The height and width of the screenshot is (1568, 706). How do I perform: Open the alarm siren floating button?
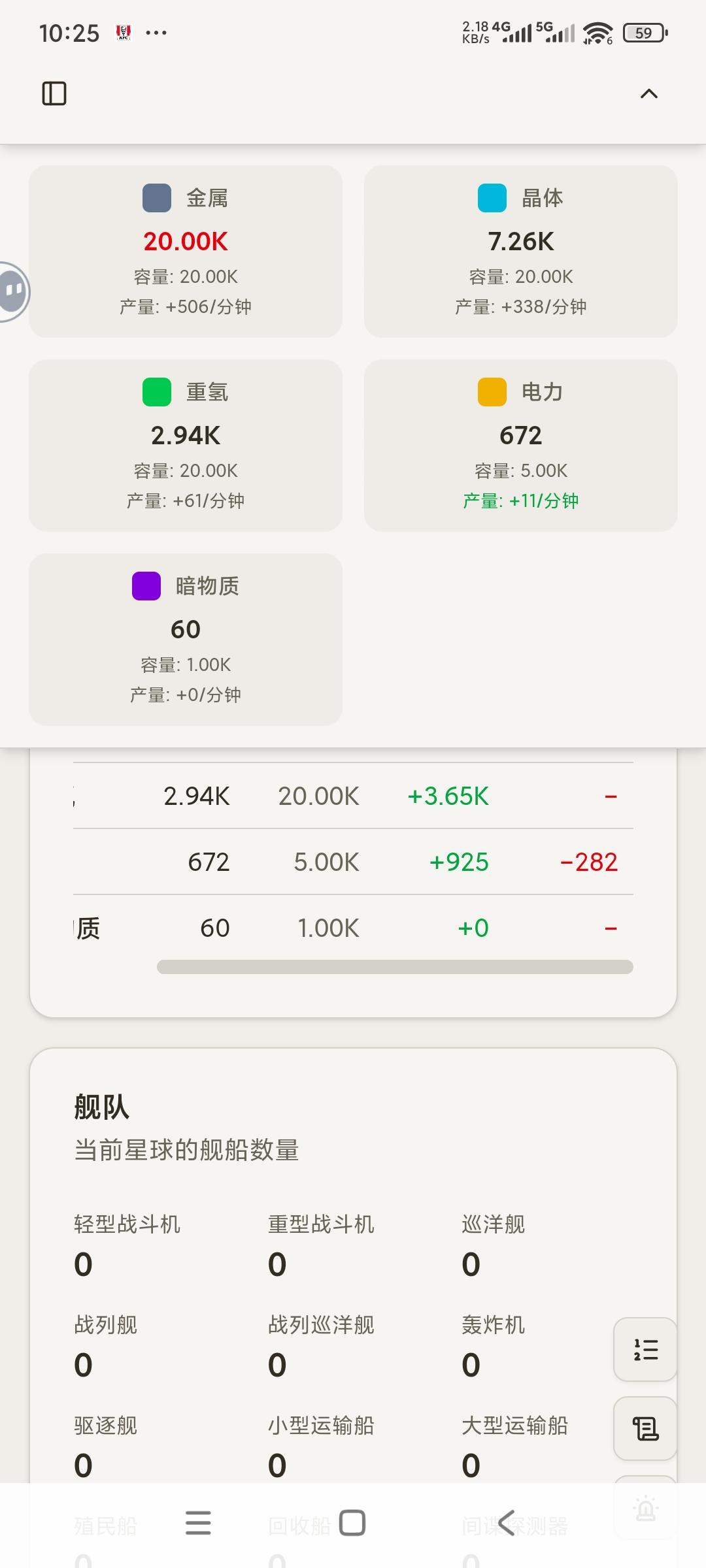click(x=645, y=1508)
